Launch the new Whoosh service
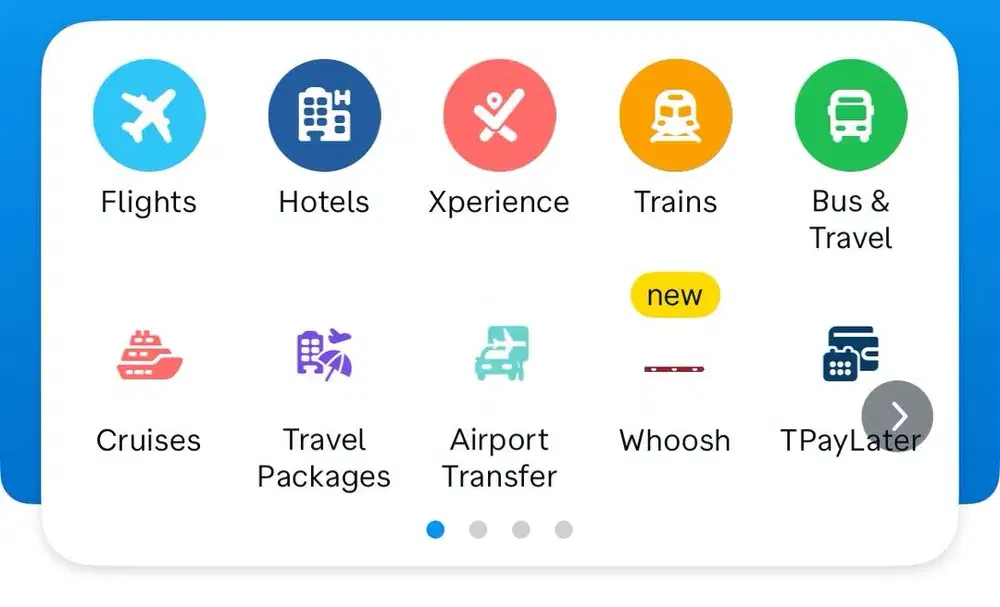This screenshot has height=607, width=1000. click(675, 368)
